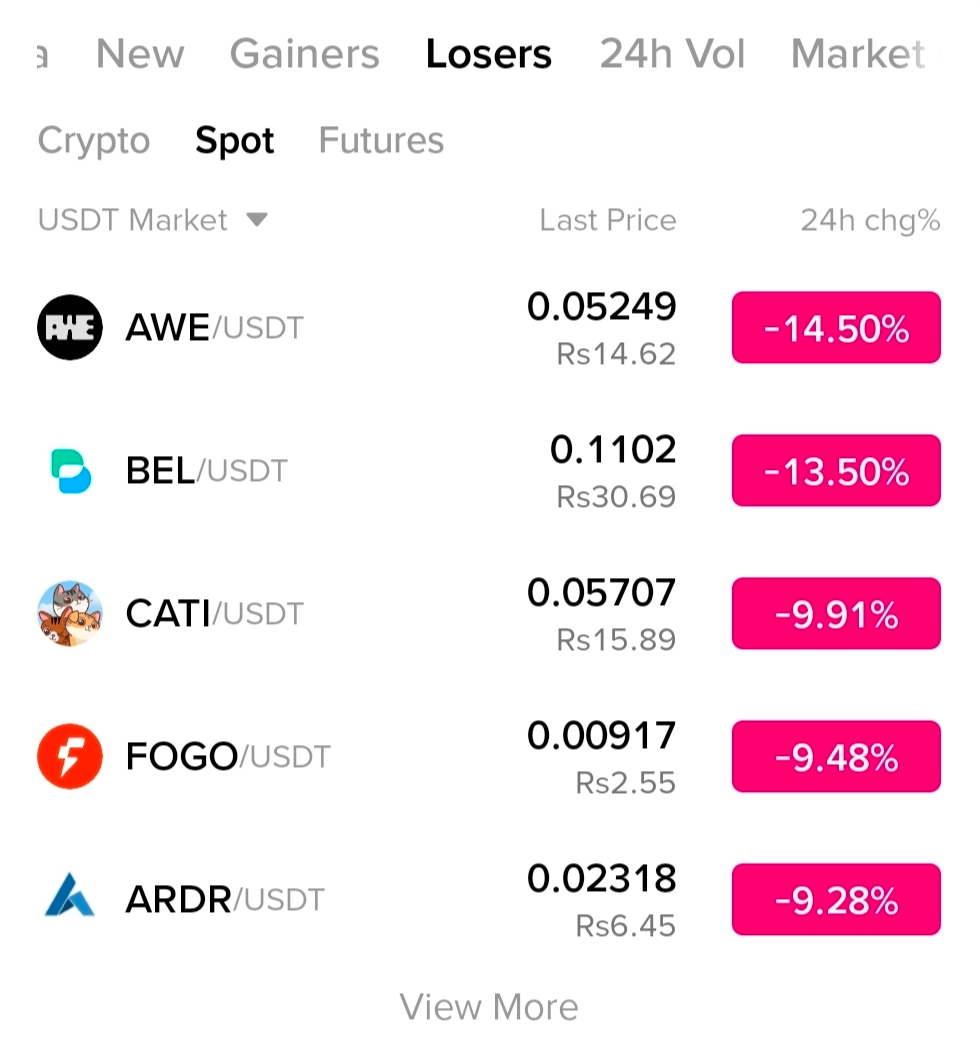The height and width of the screenshot is (1060, 980).
Task: Open the ARDR/USDT pair
Action: [489, 899]
